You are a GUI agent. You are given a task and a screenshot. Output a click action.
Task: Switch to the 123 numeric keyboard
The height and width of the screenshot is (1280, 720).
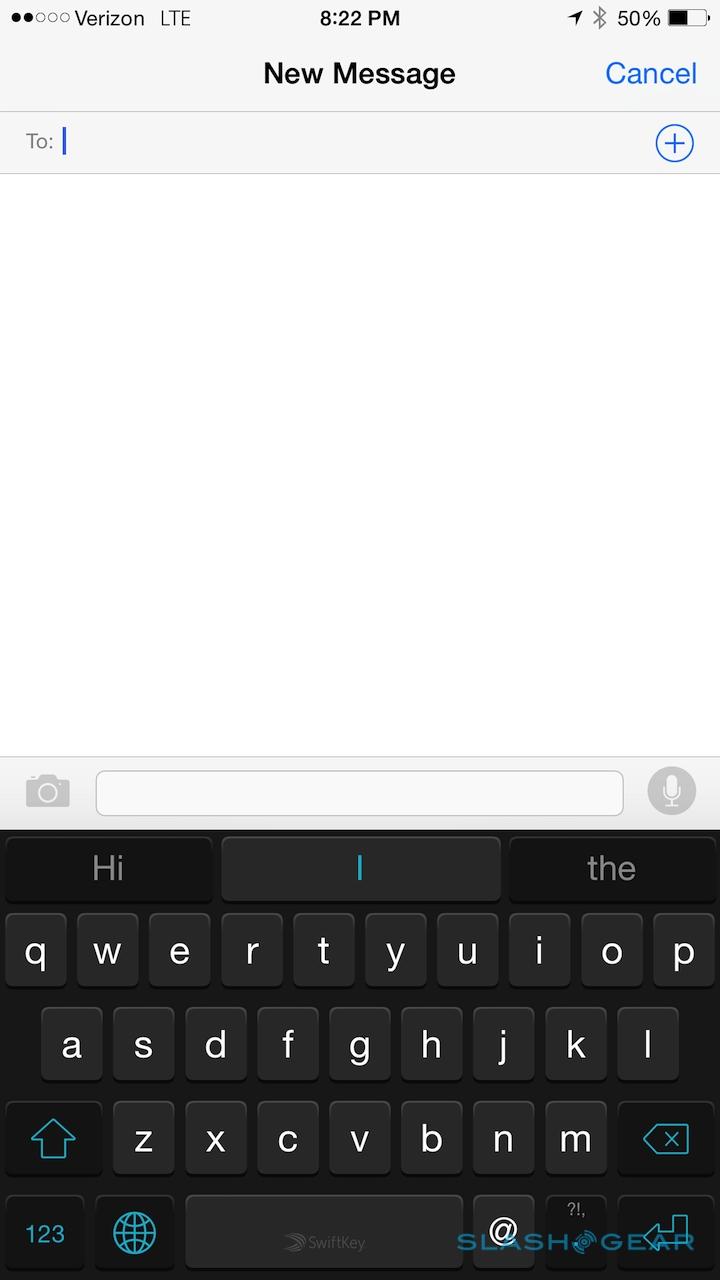[x=45, y=1233]
